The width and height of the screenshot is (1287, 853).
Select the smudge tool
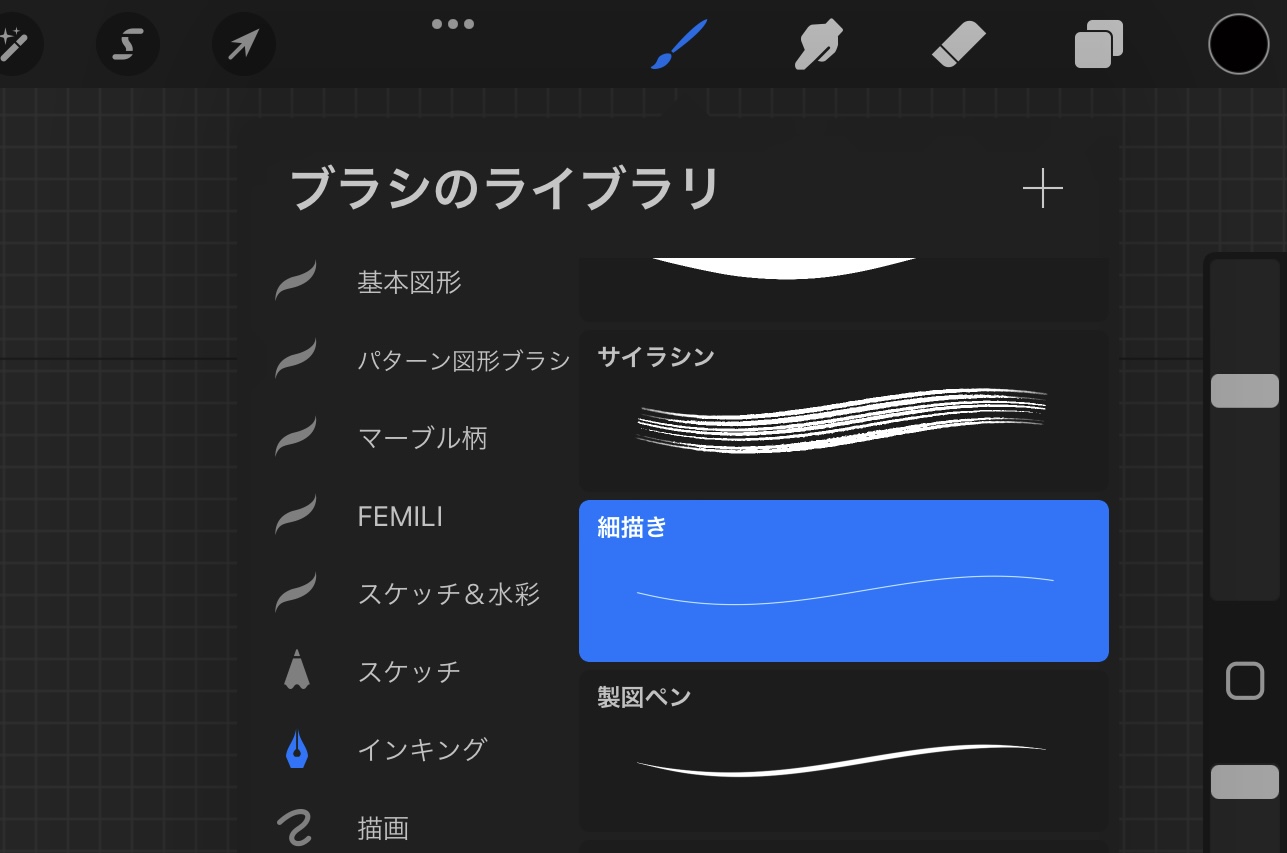click(818, 45)
